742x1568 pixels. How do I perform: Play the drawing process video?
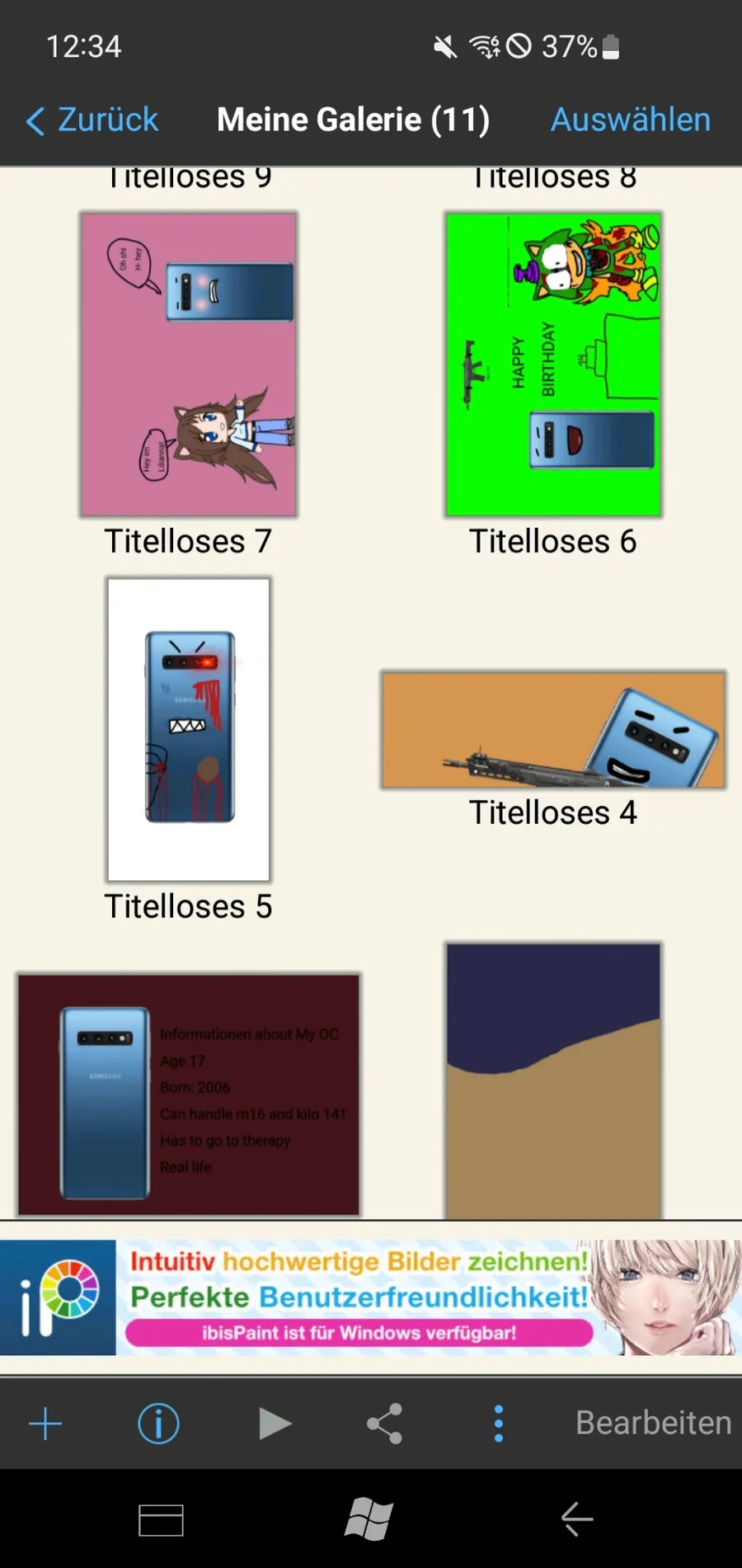point(274,1424)
